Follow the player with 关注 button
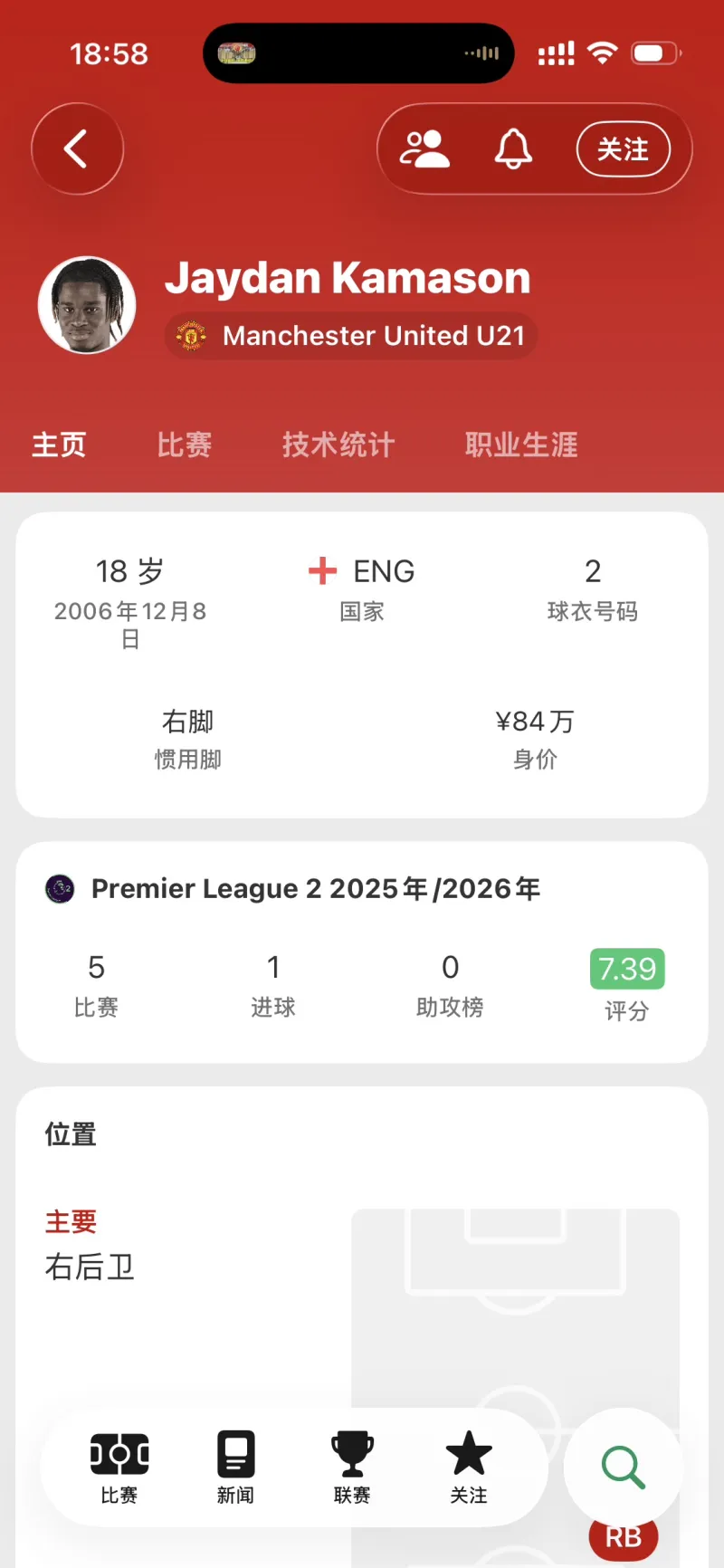The image size is (724, 1568). [x=623, y=149]
